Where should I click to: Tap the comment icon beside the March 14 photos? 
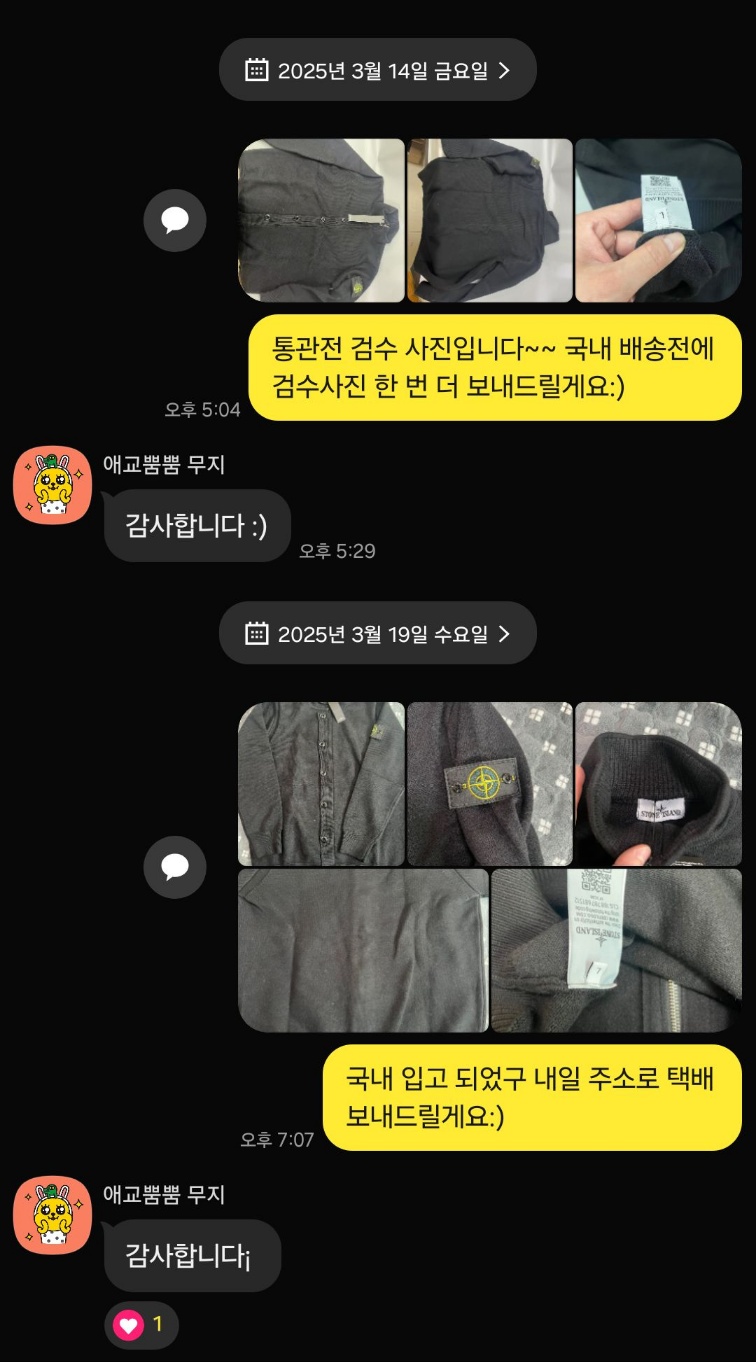[x=175, y=220]
